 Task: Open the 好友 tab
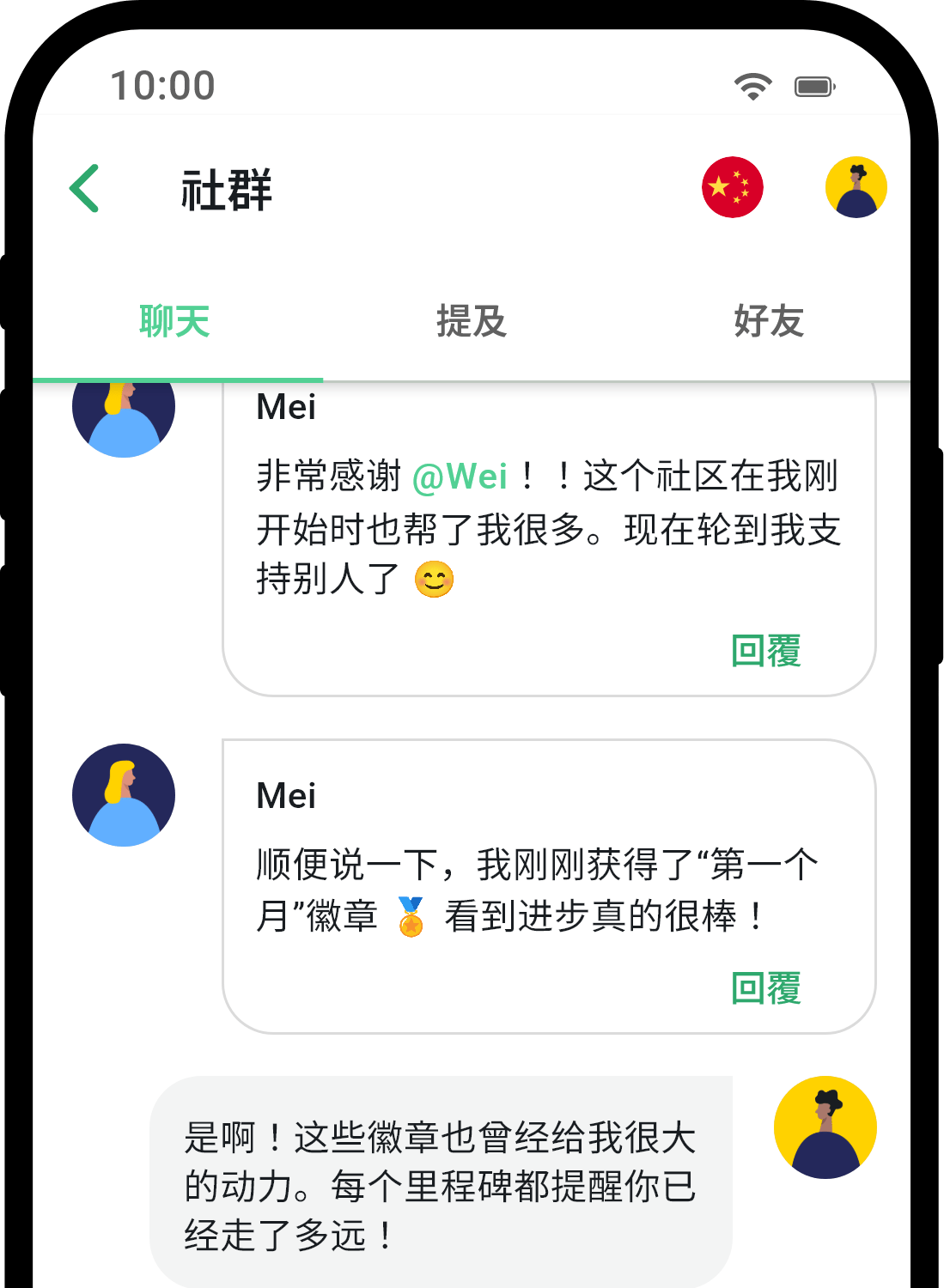pyautogui.click(x=769, y=324)
